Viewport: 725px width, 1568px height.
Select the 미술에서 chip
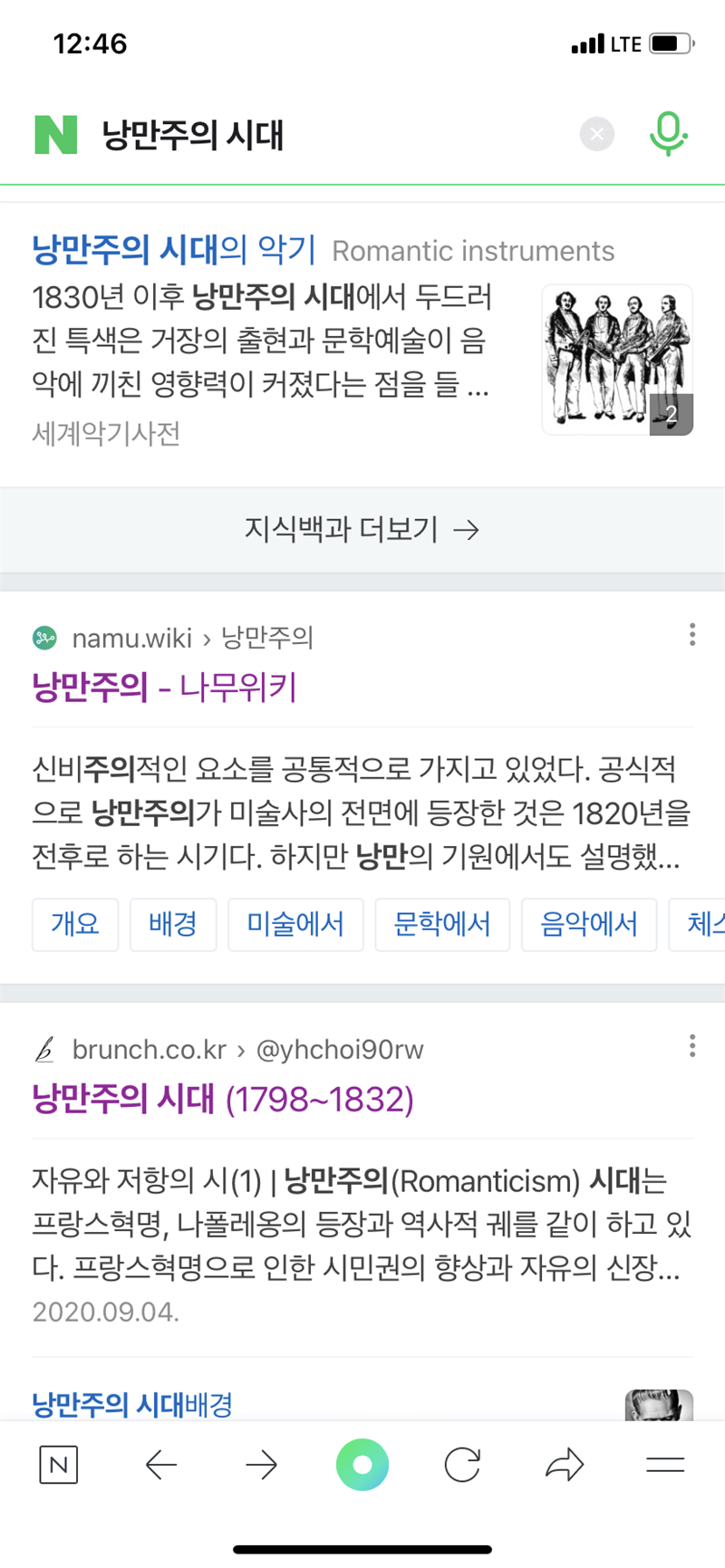(x=295, y=924)
